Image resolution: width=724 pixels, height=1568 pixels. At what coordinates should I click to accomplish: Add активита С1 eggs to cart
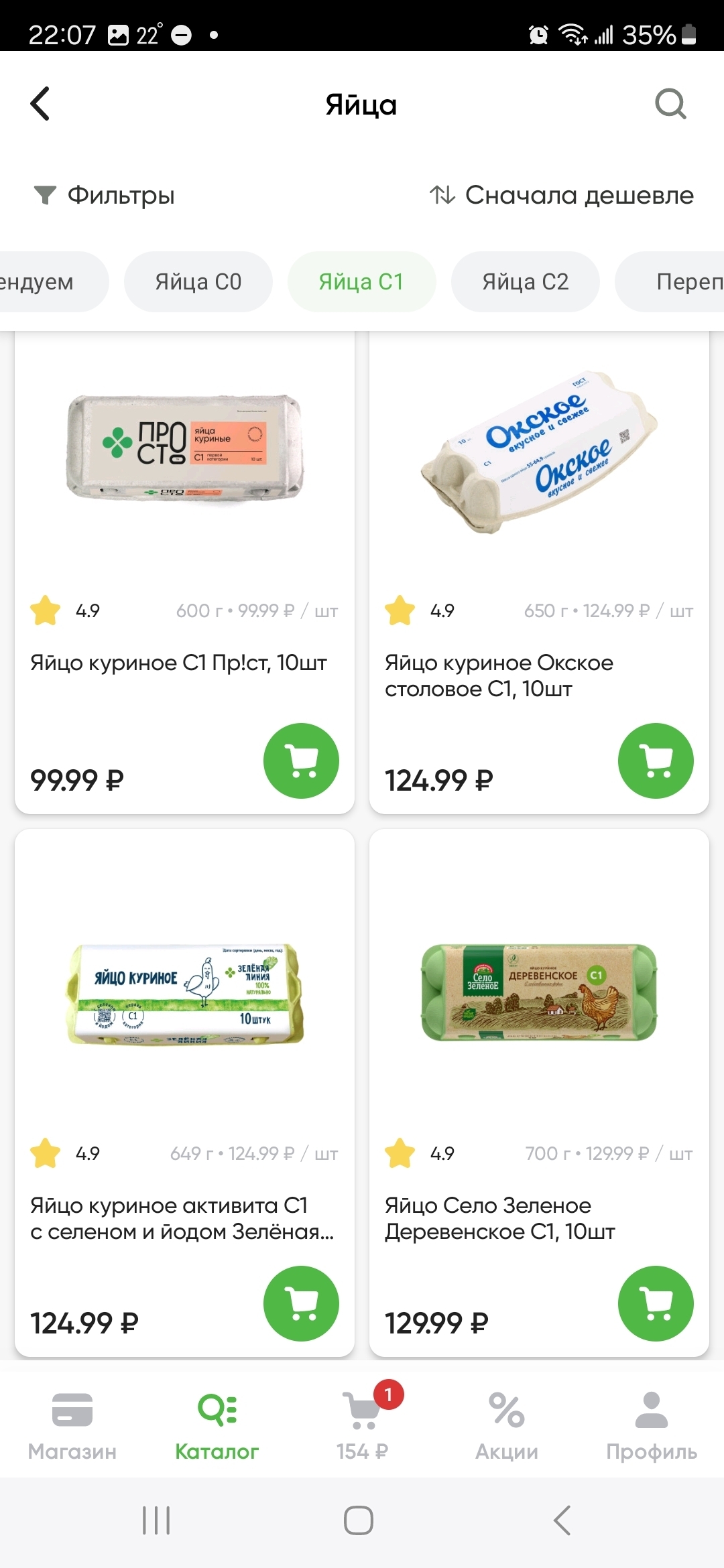(301, 1303)
